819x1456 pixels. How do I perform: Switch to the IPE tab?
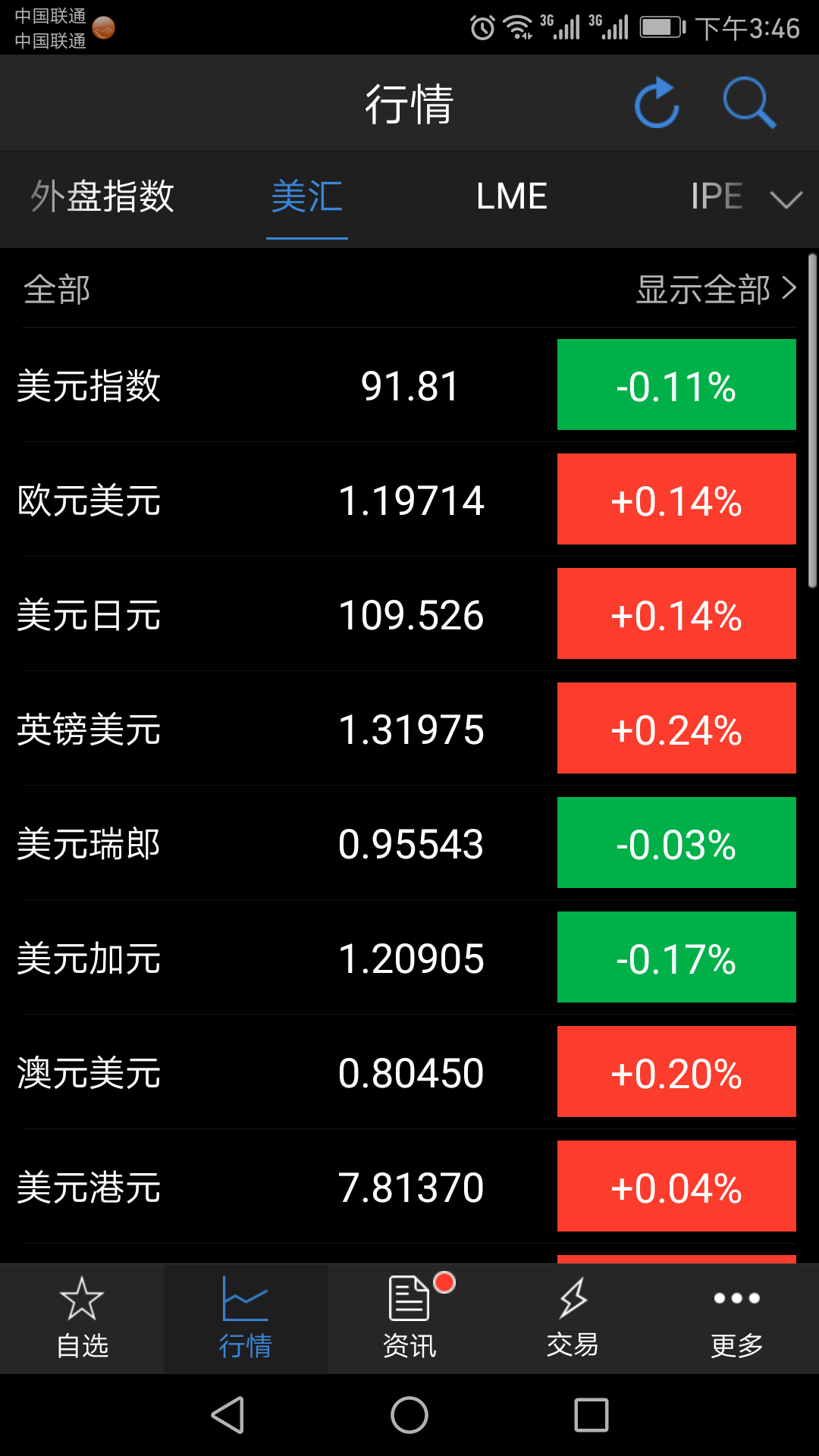click(716, 197)
